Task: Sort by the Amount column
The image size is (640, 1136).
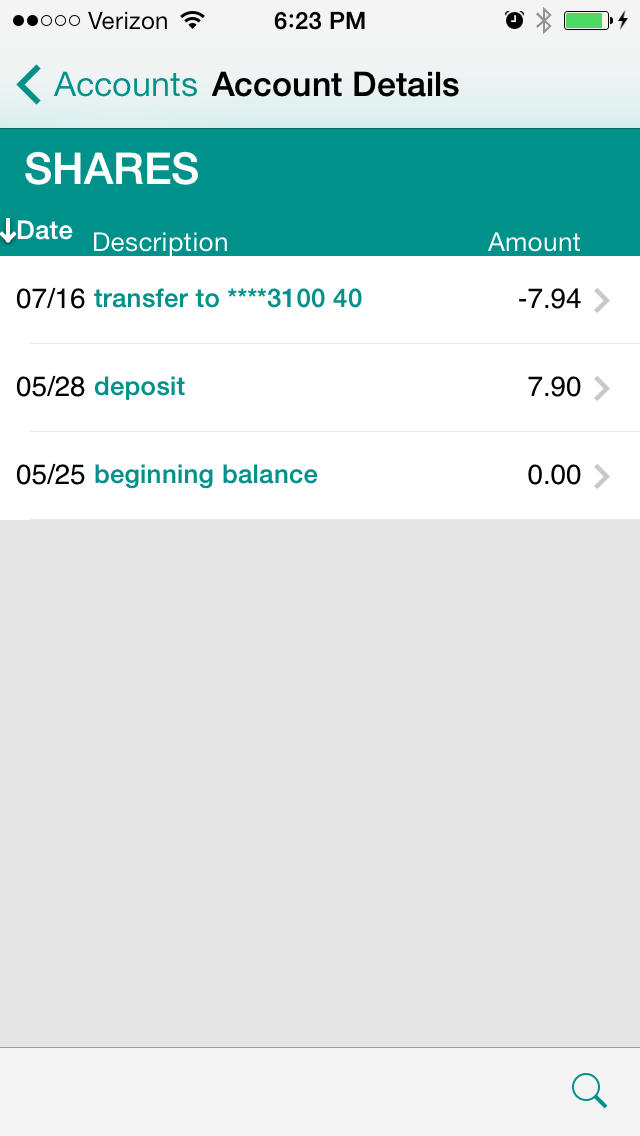Action: pyautogui.click(x=534, y=242)
